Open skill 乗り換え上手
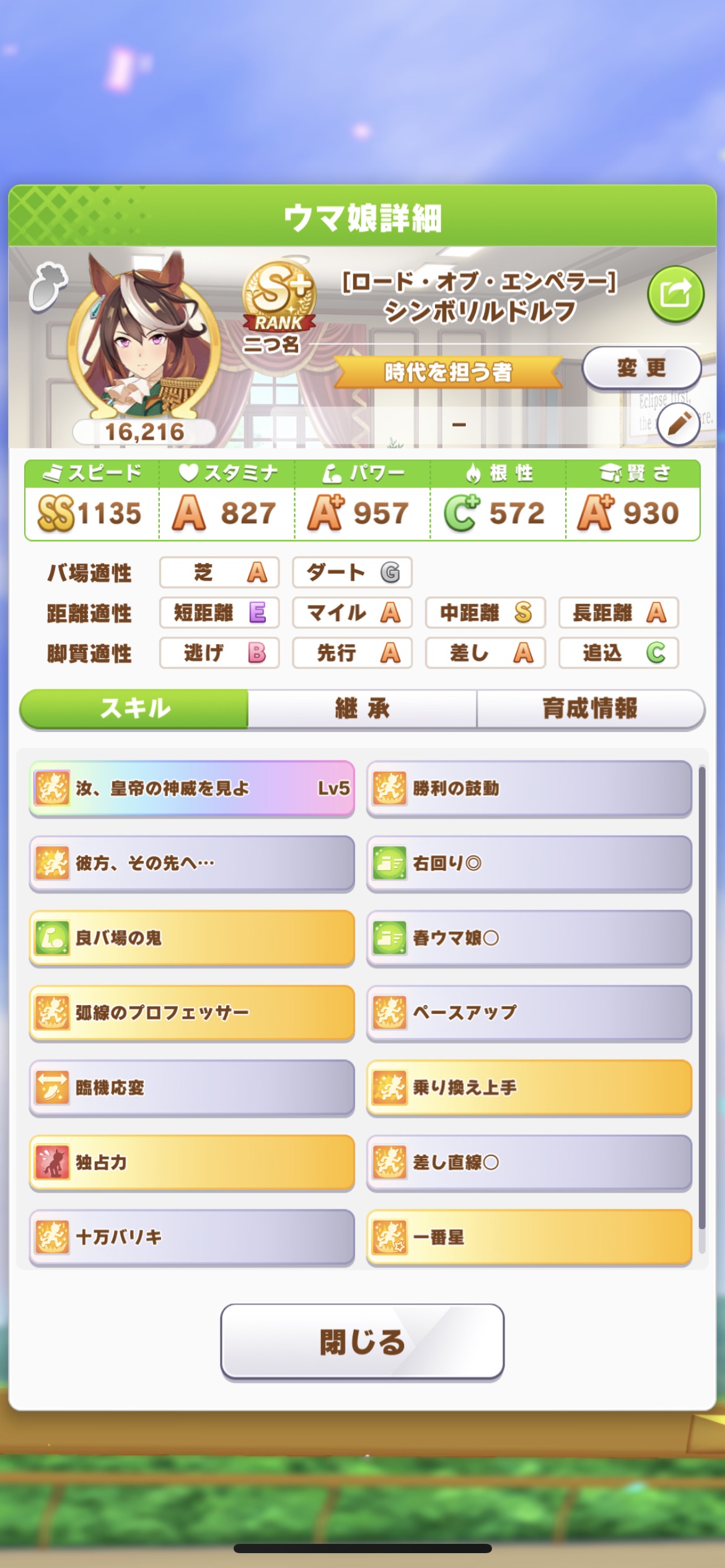725x1568 pixels. tap(529, 1087)
